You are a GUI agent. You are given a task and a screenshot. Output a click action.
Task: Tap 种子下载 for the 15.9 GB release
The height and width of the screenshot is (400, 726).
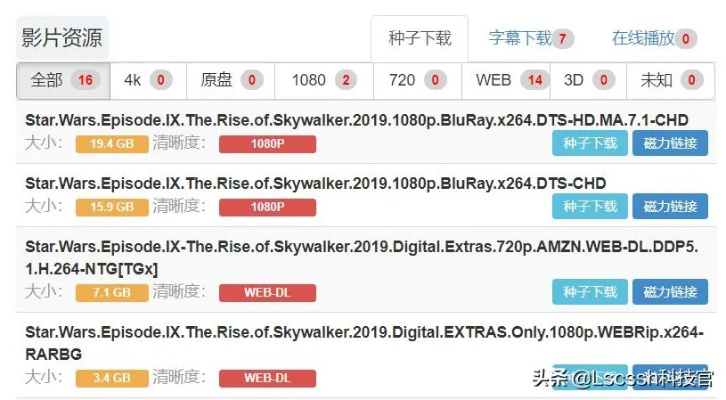tap(590, 206)
